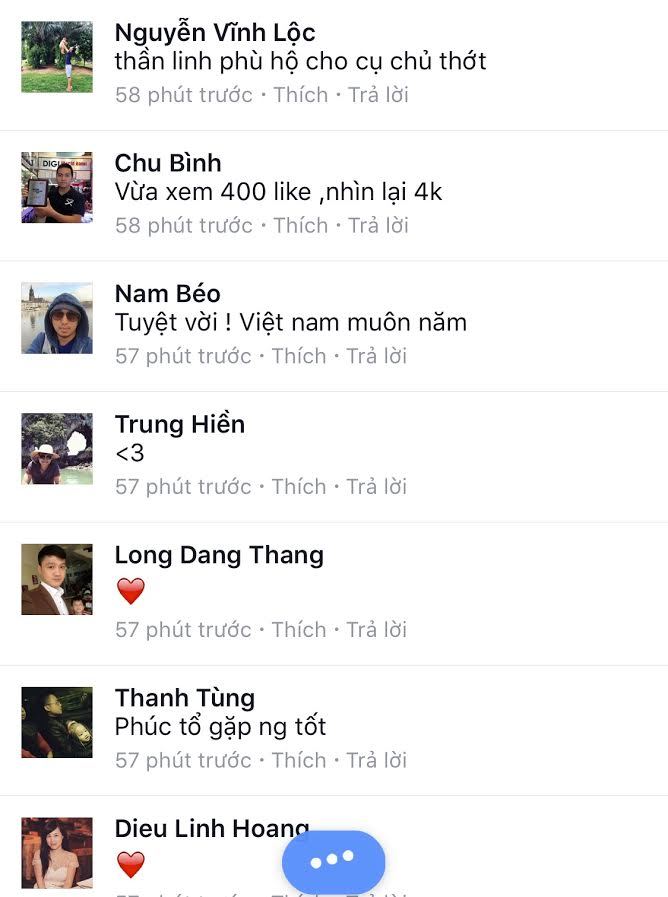Like Thanh Tùng's comment
Screen dimensions: 668x897
(300, 761)
